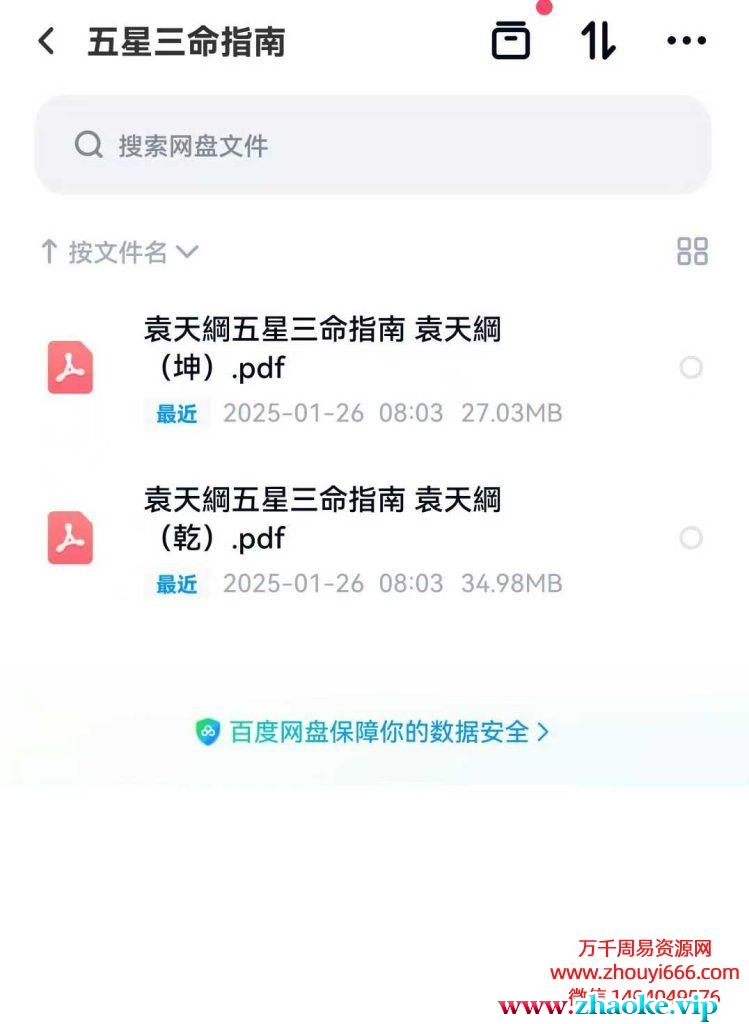Open the transfer list box icon

pyautogui.click(x=511, y=41)
